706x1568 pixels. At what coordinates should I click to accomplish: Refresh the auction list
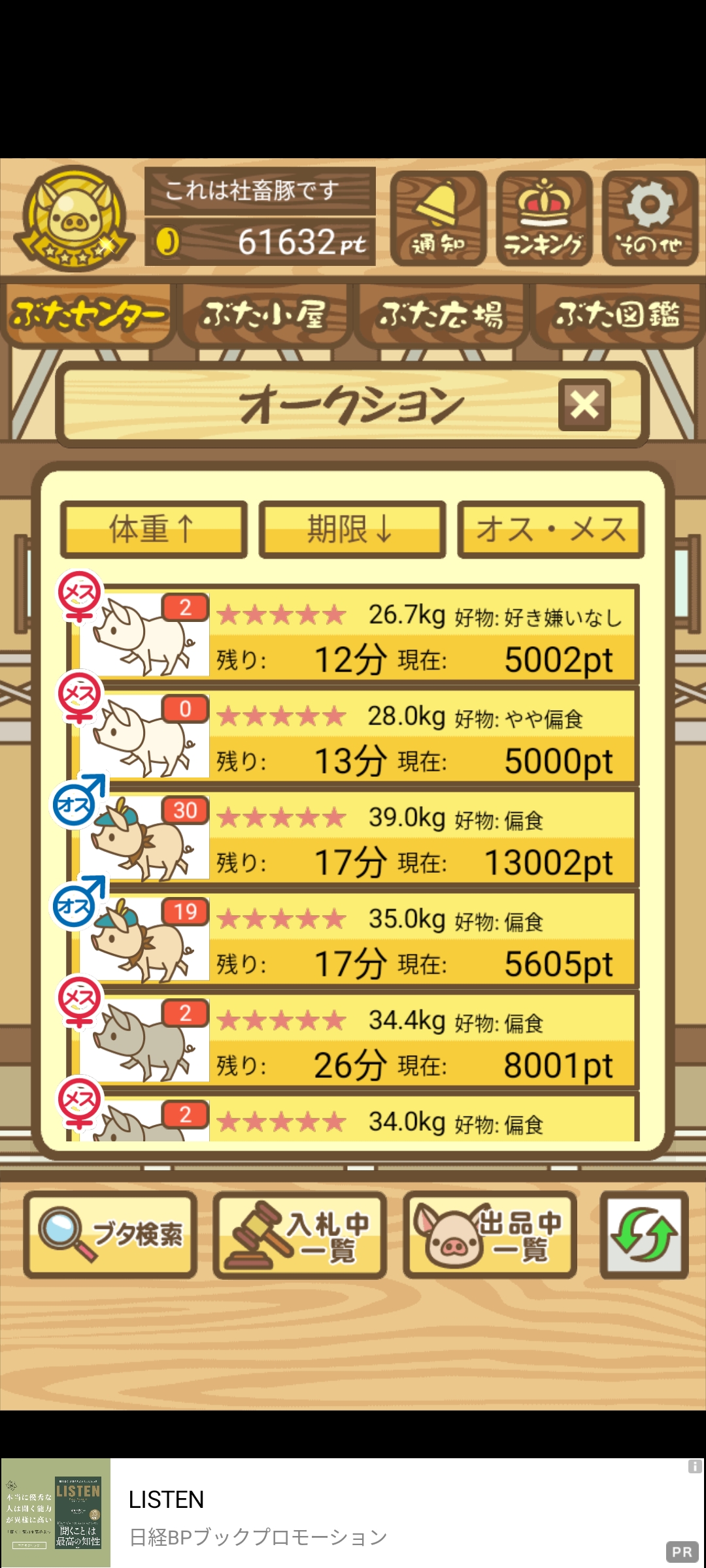pyautogui.click(x=644, y=1234)
